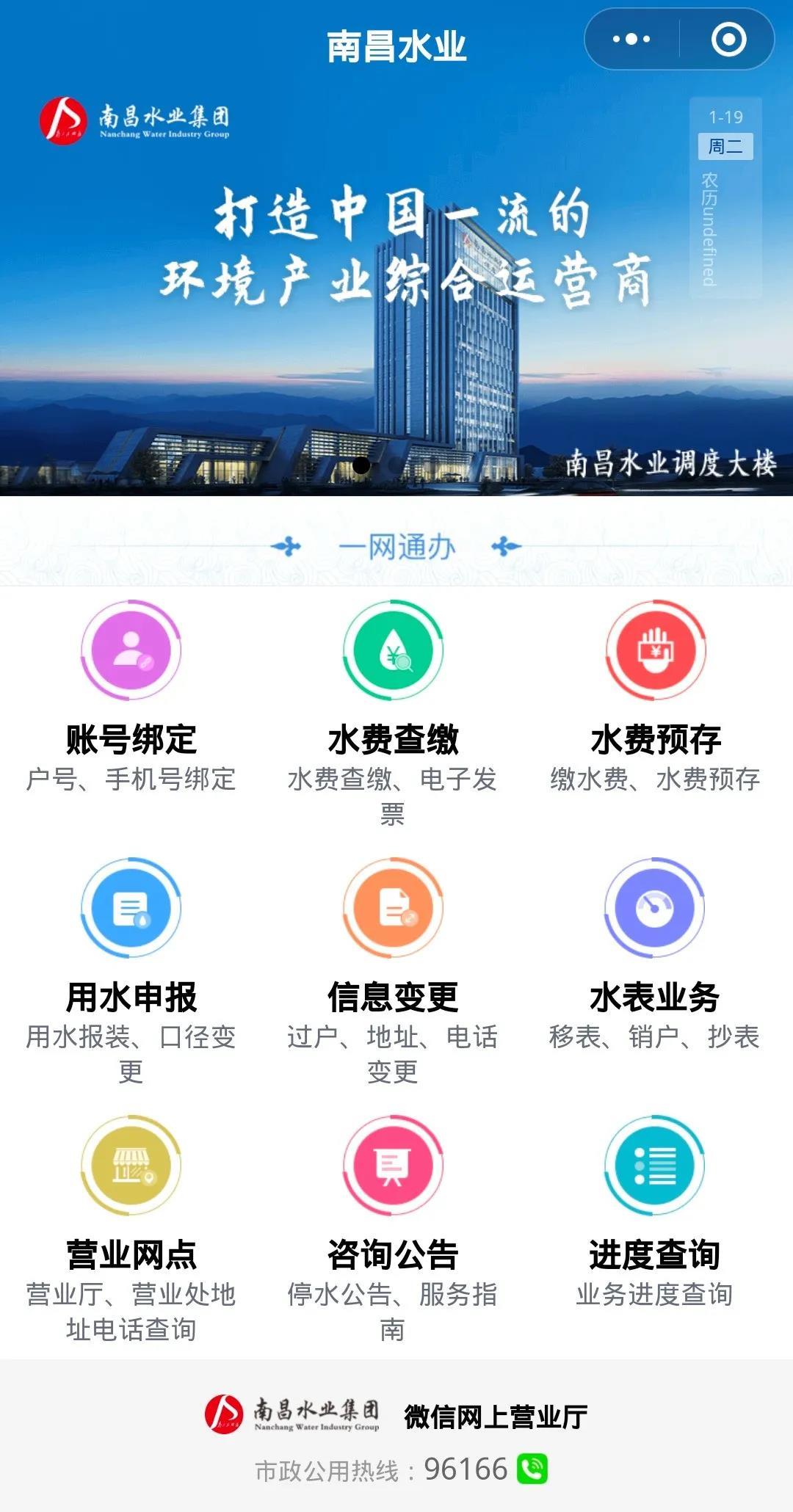This screenshot has height=1512, width=793.
Task: Open the mini program more-options menu
Action: (631, 40)
